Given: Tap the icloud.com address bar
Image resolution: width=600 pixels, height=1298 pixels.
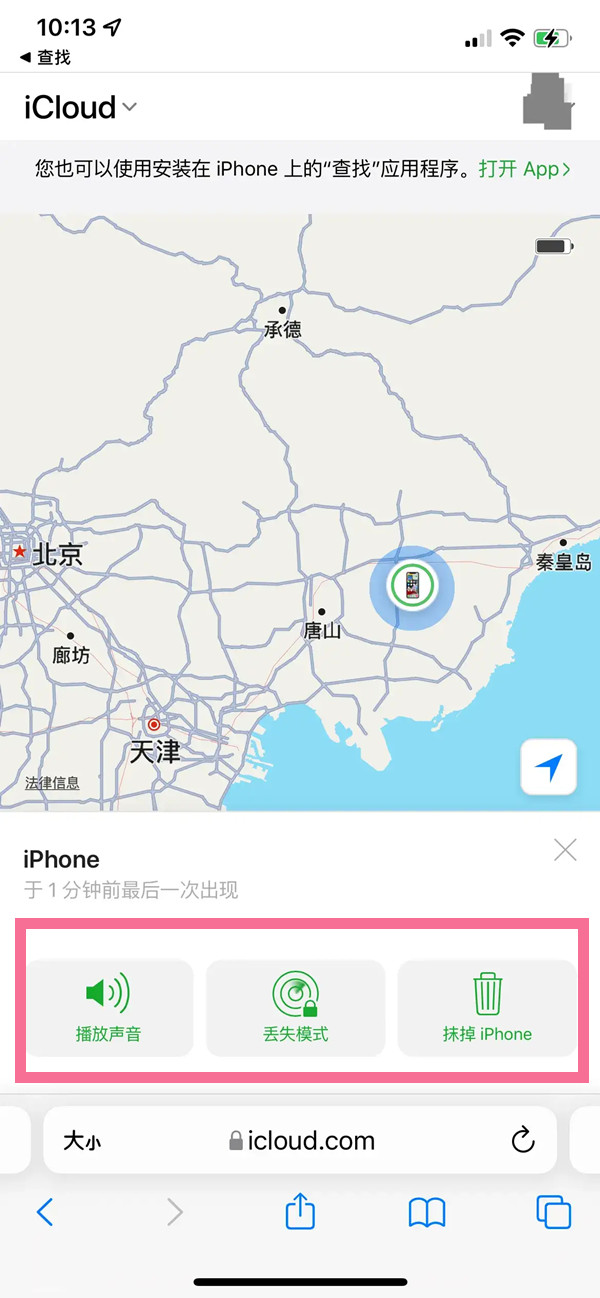Looking at the screenshot, I should [x=300, y=1140].
